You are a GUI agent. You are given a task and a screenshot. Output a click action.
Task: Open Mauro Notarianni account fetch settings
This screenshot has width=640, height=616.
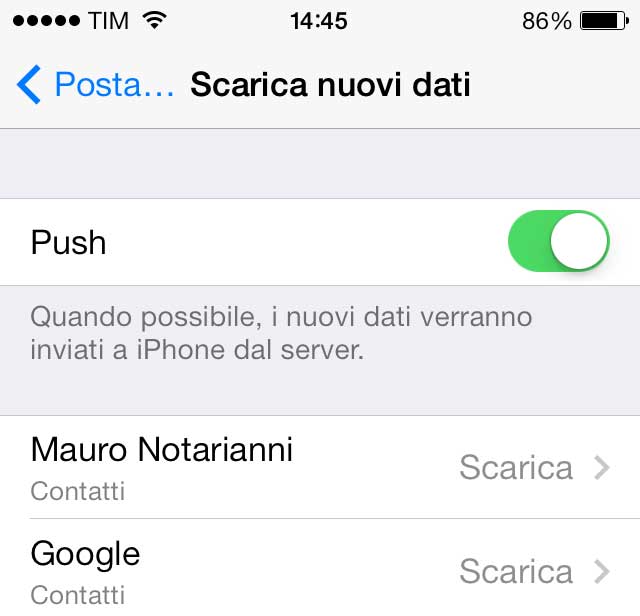pyautogui.click(x=320, y=467)
